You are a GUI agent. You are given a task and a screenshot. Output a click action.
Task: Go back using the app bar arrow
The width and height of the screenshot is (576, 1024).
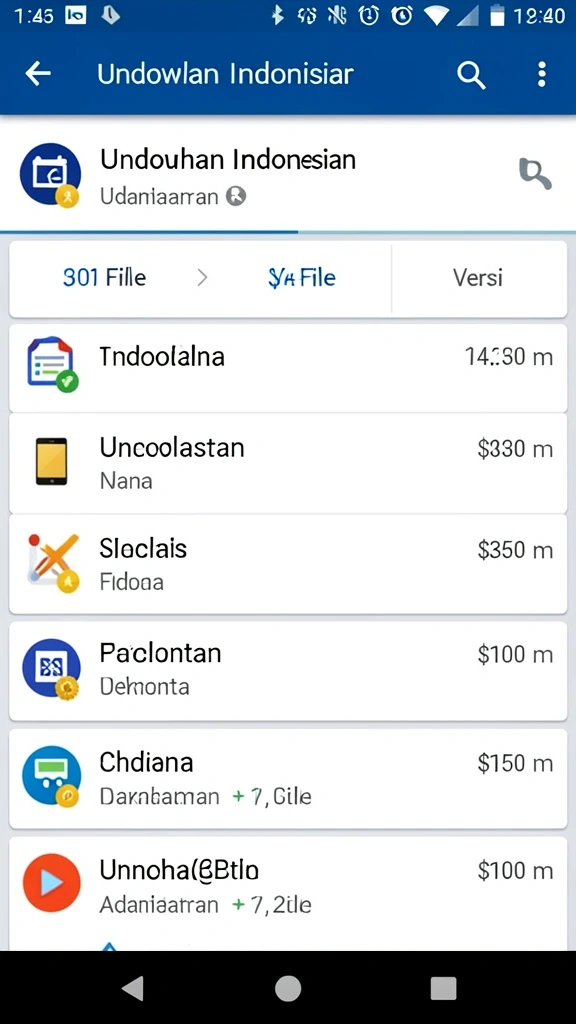38,74
